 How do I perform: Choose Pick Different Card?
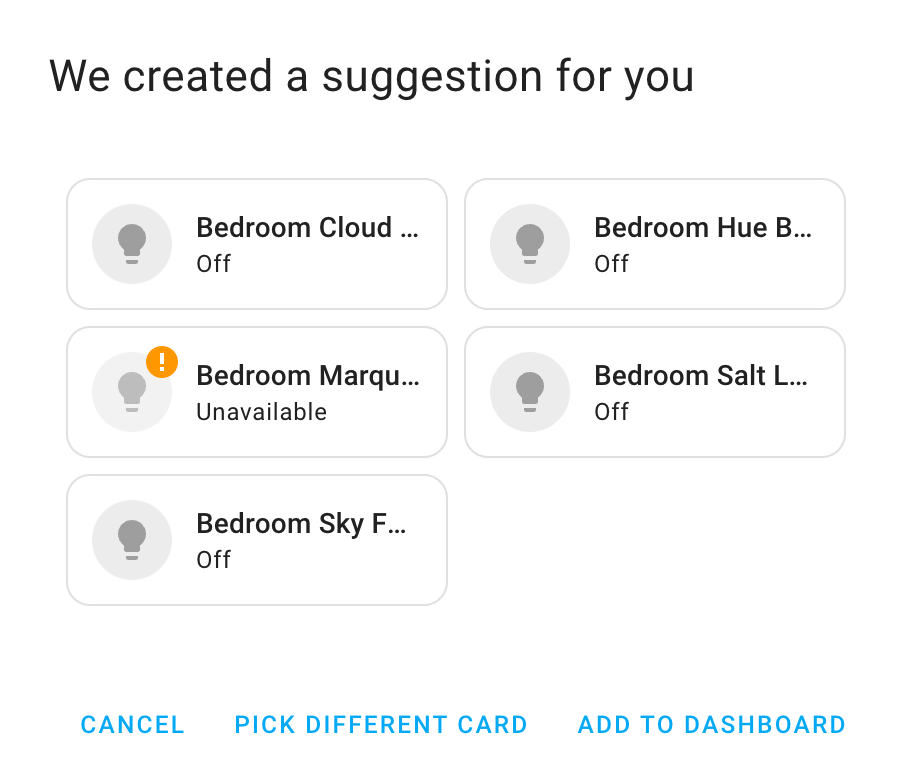381,725
